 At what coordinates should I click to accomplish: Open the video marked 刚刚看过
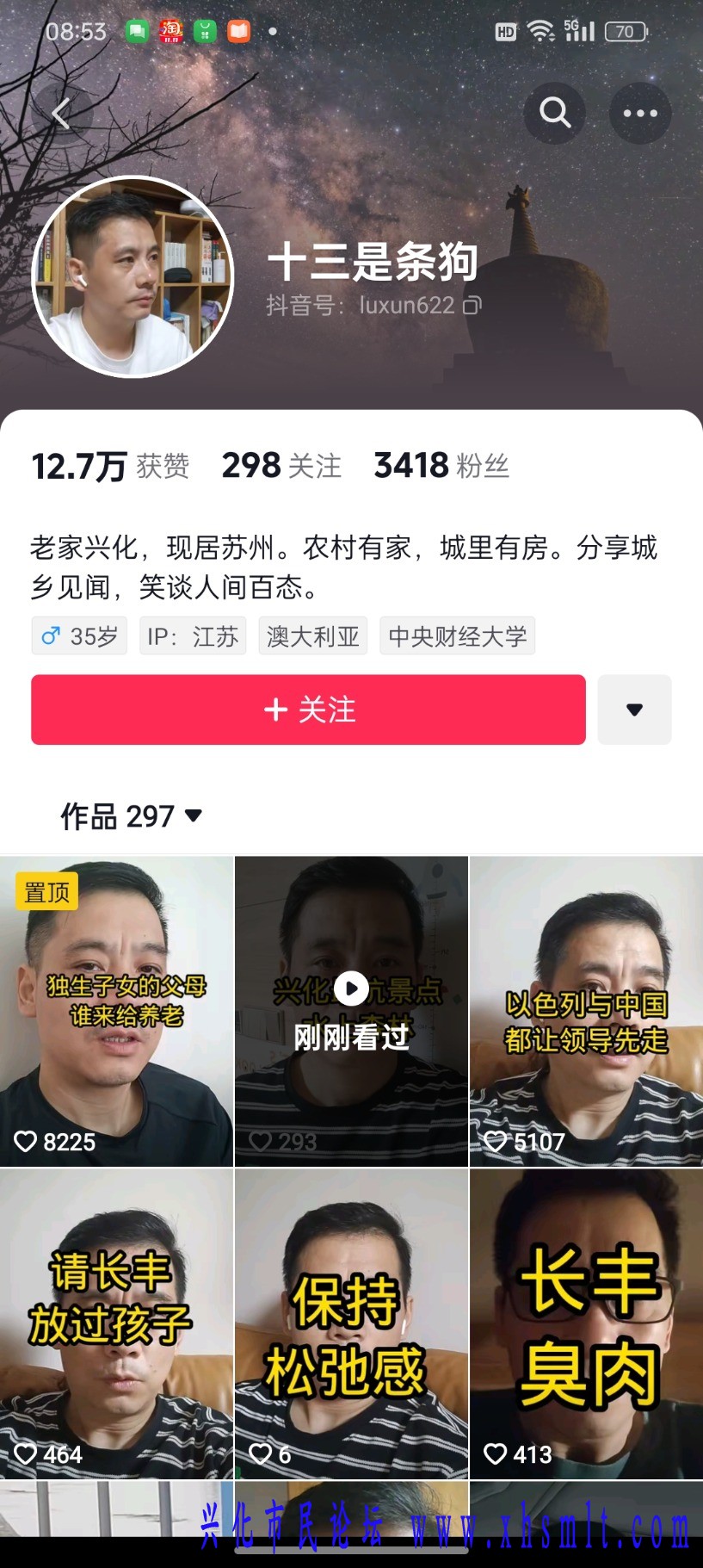pyautogui.click(x=351, y=1011)
